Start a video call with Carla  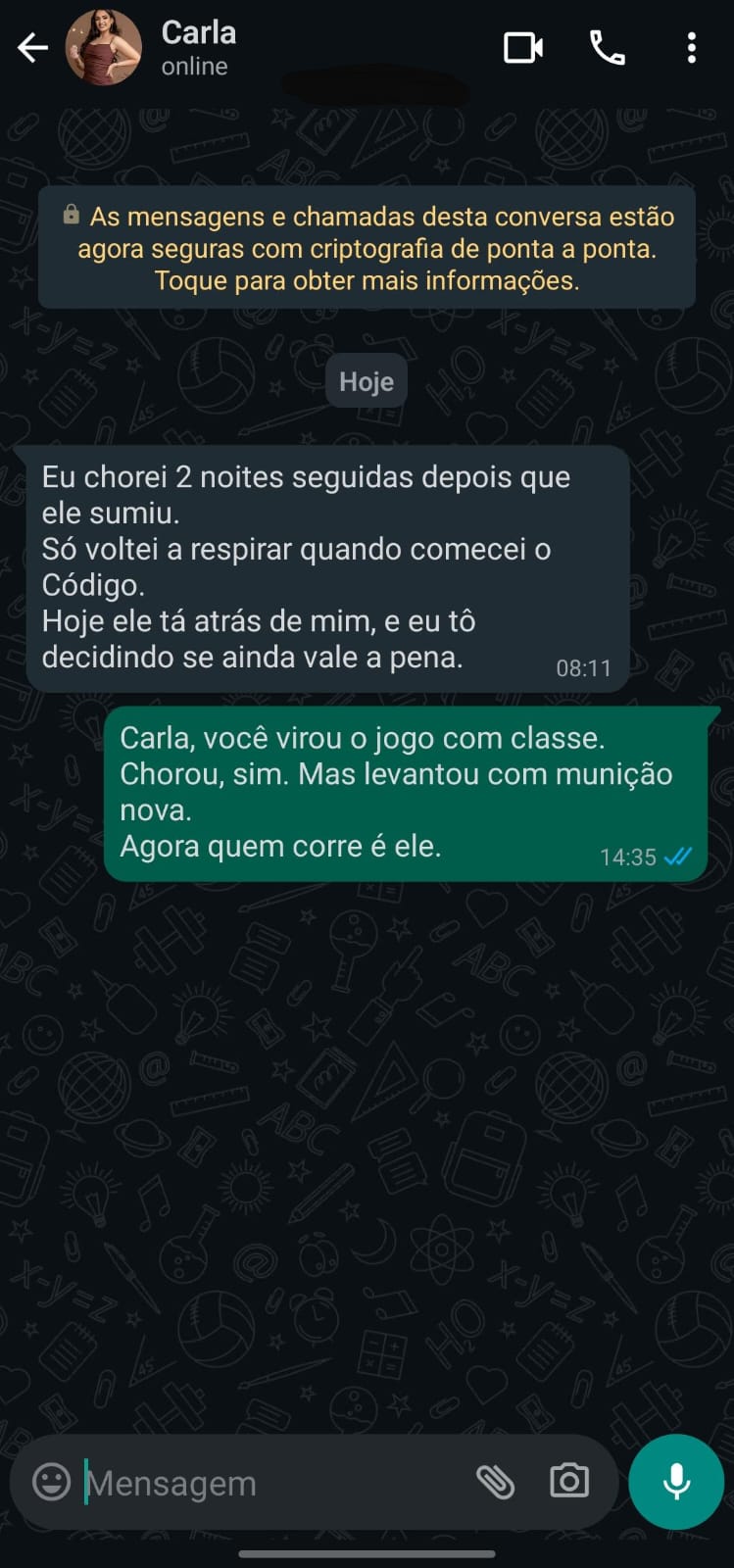point(522,47)
